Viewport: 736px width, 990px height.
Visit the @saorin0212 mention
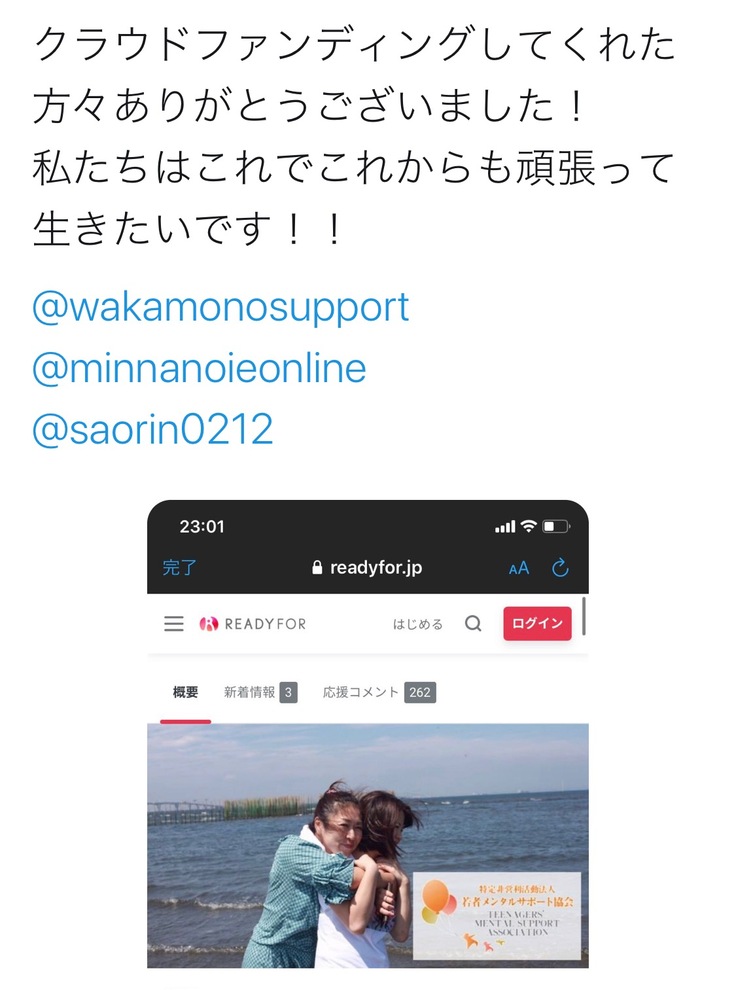[x=153, y=430]
